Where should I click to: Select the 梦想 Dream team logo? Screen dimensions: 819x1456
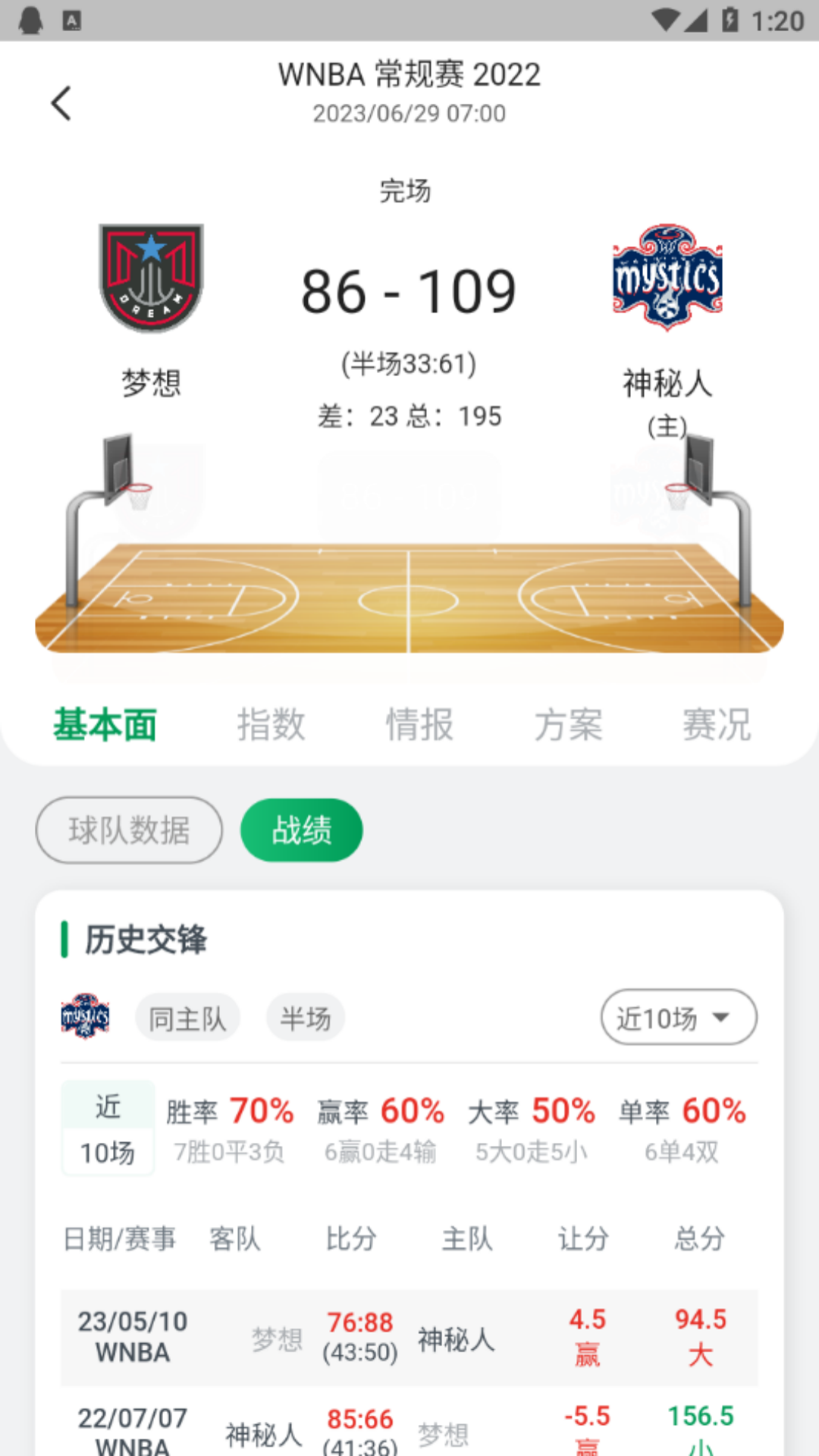[x=149, y=277]
